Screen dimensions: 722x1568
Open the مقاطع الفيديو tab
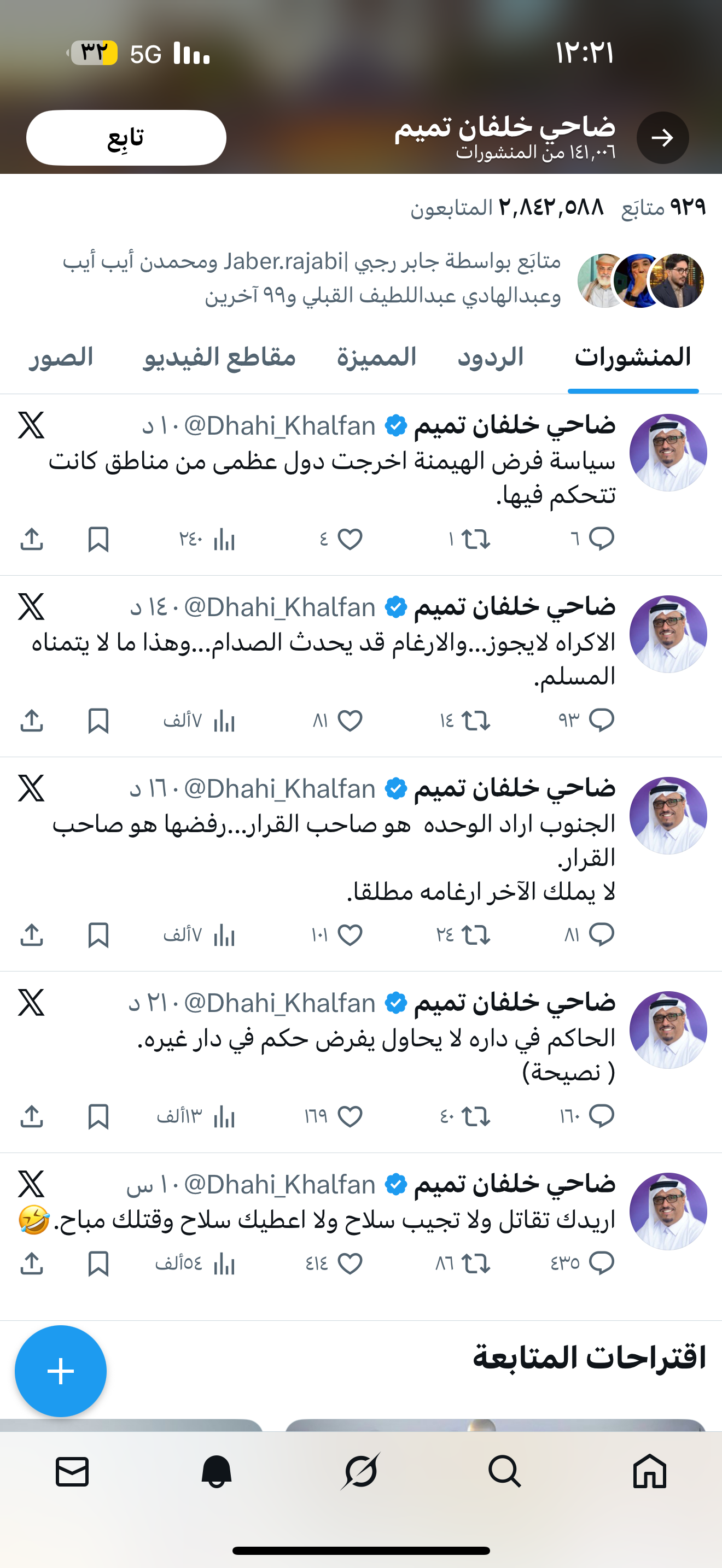[x=219, y=358]
